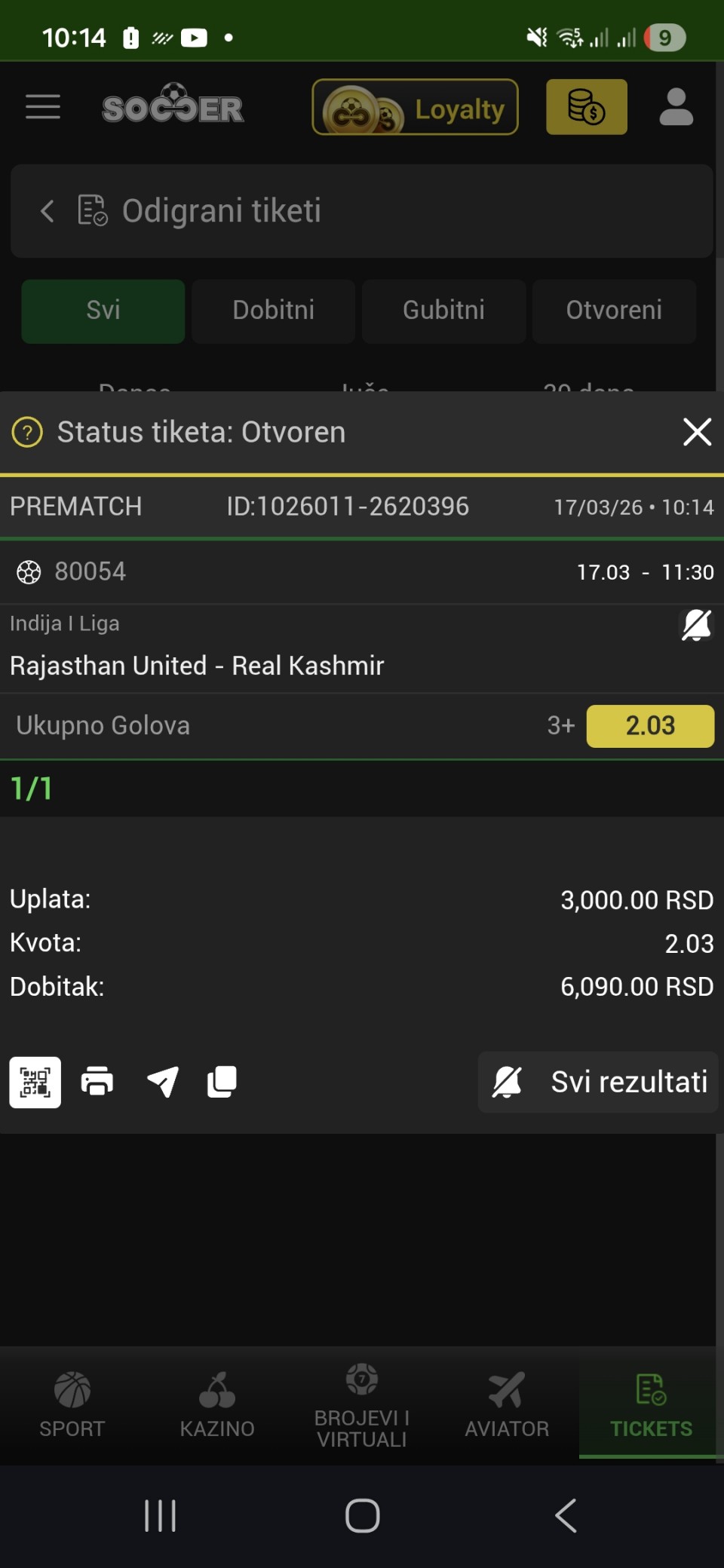Go back from Odigrani tiketi

click(x=47, y=211)
